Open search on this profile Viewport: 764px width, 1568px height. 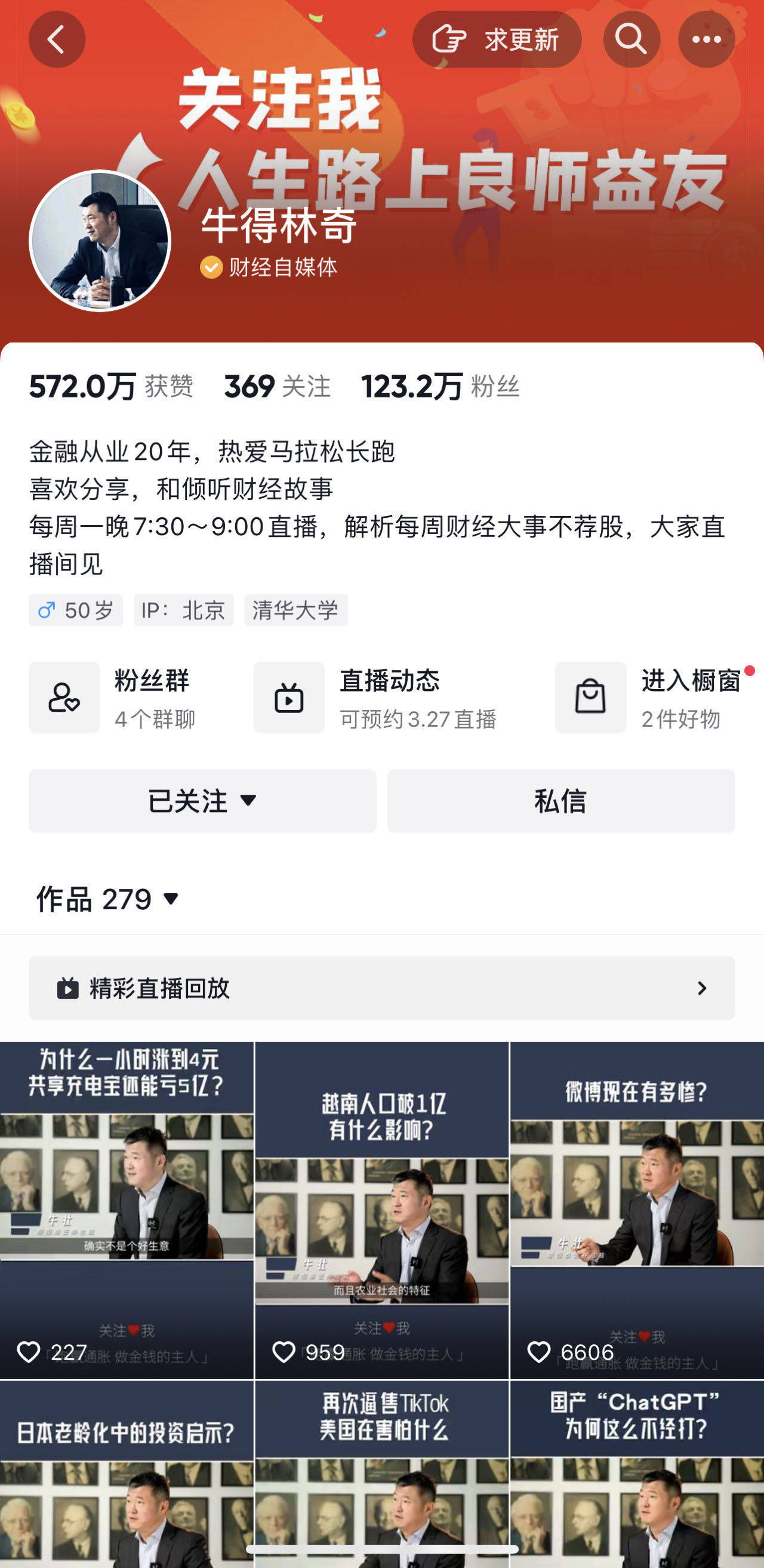click(x=631, y=39)
